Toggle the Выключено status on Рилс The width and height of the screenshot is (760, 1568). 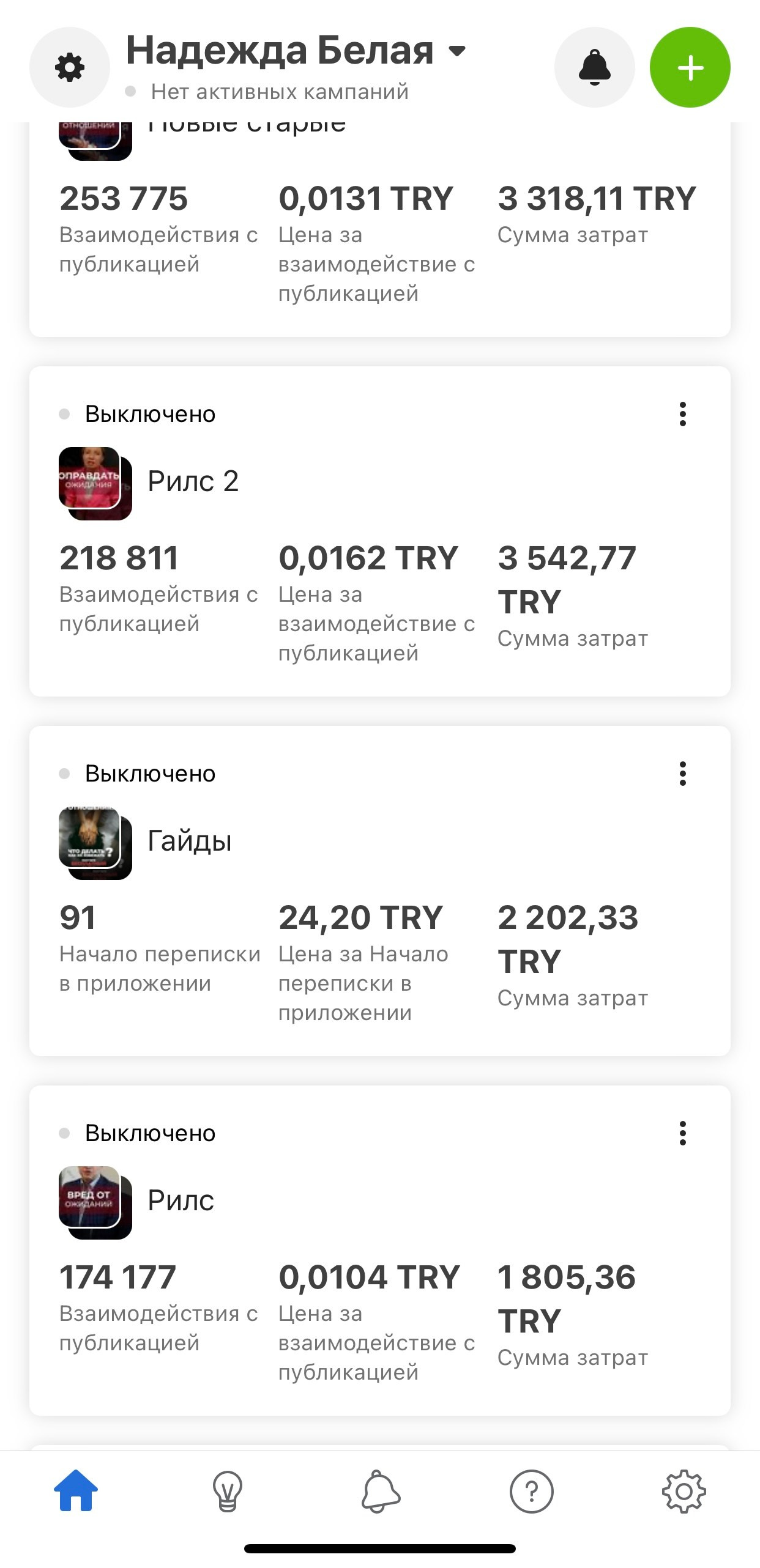click(149, 1134)
